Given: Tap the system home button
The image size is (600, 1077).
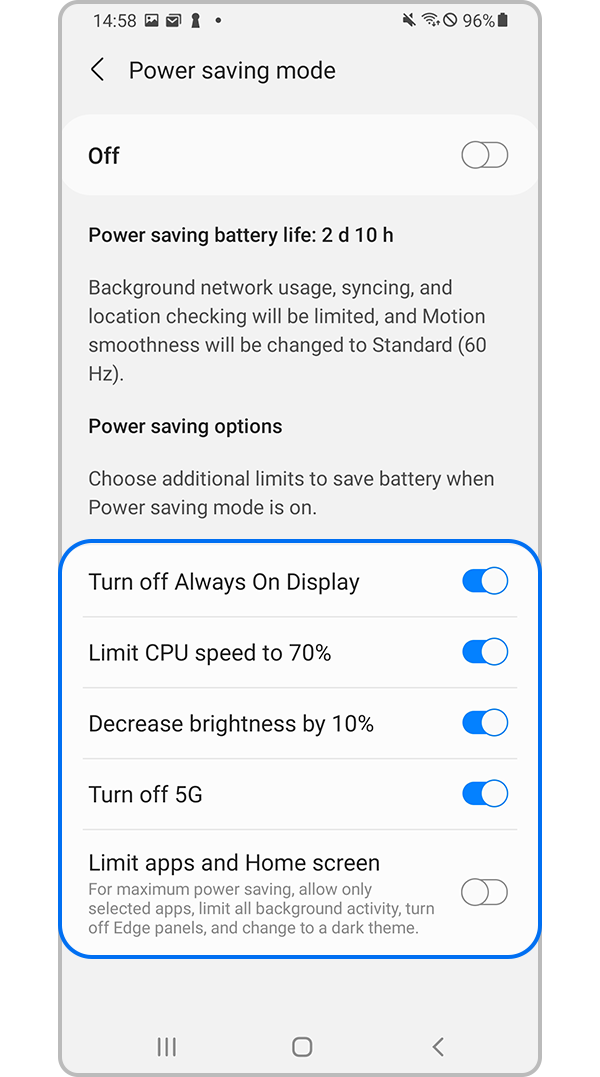Looking at the screenshot, I should pos(301,1047).
